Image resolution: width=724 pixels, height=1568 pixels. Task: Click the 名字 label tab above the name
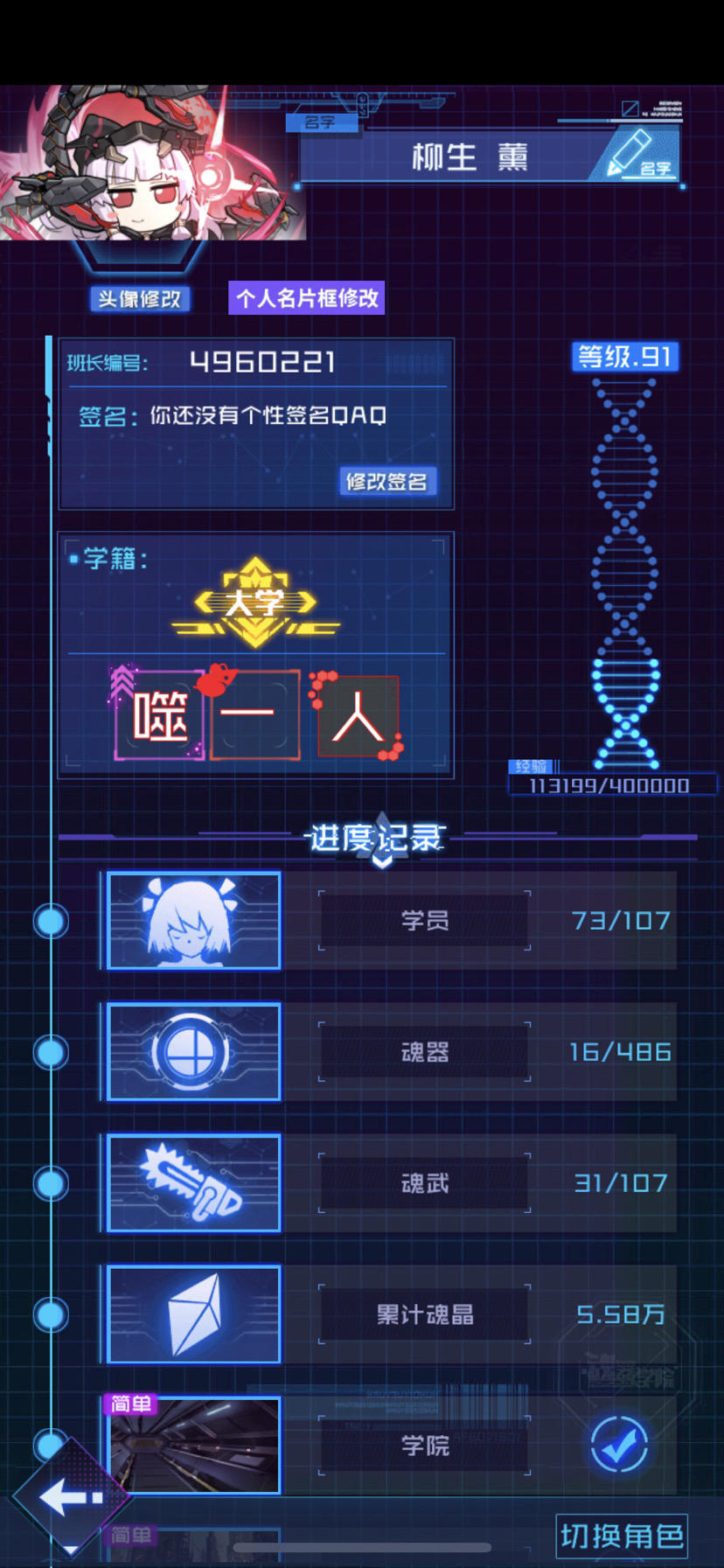pyautogui.click(x=322, y=122)
